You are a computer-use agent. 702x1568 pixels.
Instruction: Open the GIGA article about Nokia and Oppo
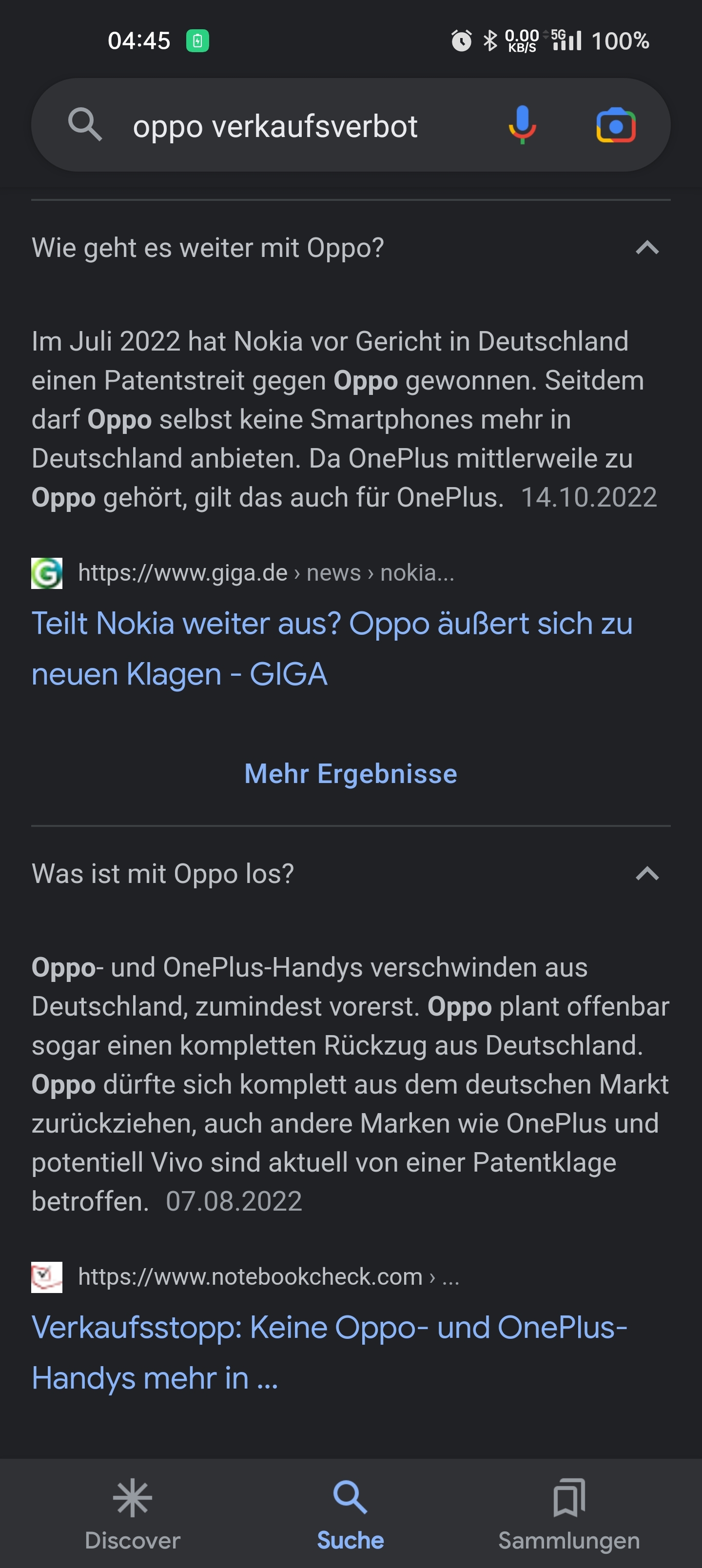[332, 648]
